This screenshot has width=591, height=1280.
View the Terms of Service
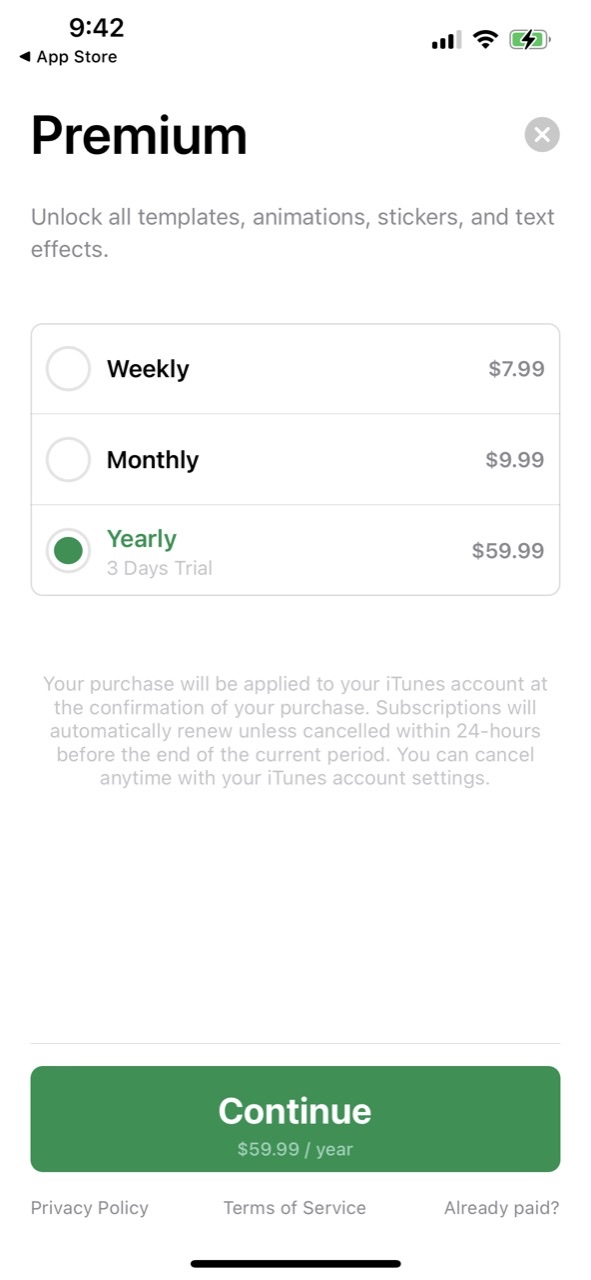(x=295, y=1208)
